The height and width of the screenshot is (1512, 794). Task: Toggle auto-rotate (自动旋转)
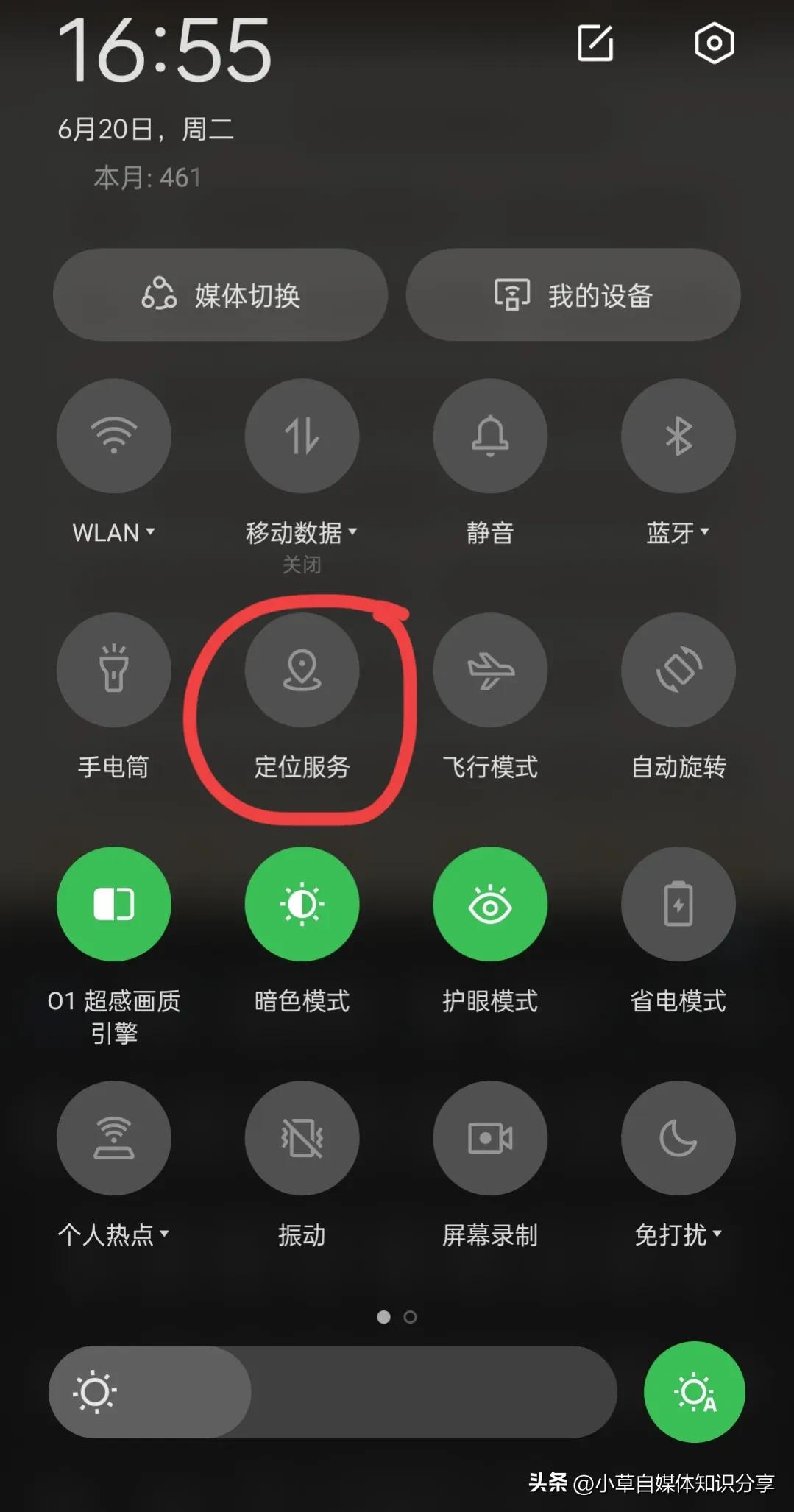coord(678,668)
